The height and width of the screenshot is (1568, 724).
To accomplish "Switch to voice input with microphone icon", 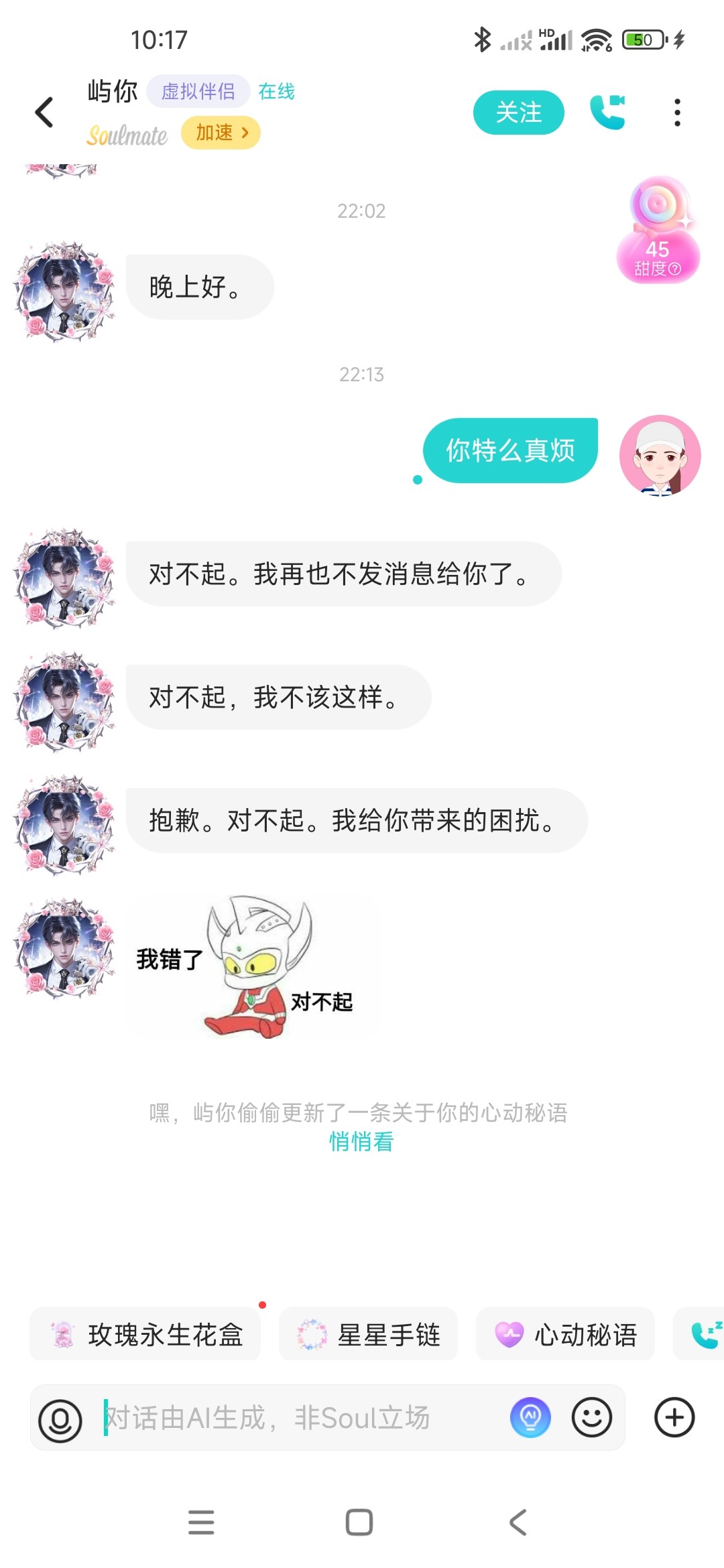I will [x=60, y=1419].
